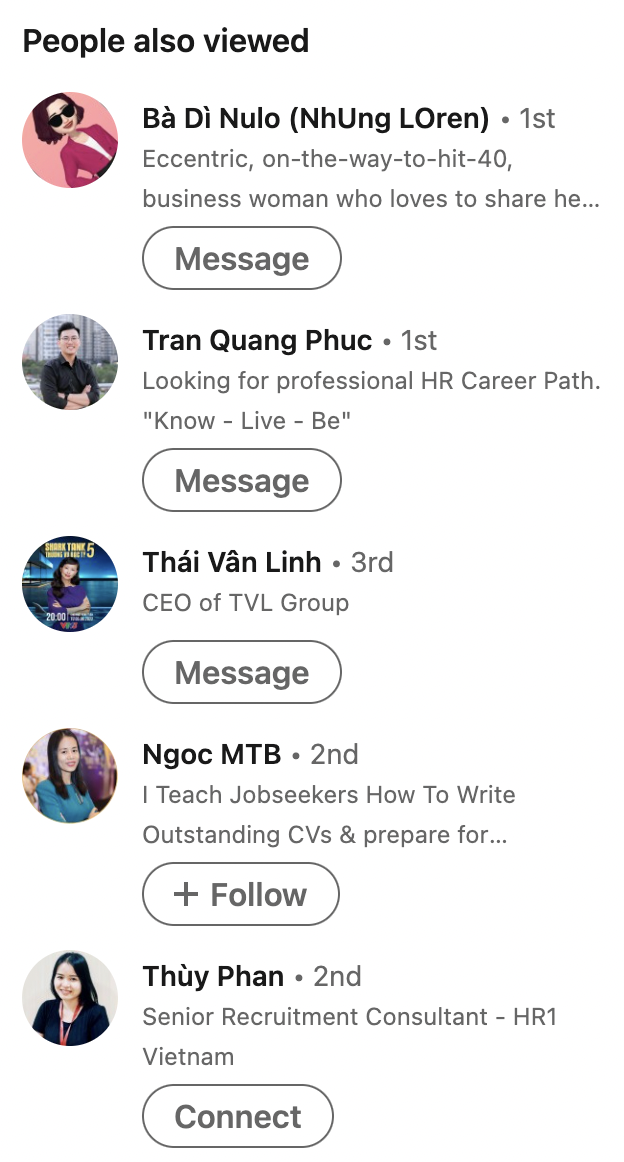
Task: Open Bà Dì Nulo's profile name
Action: pos(316,119)
